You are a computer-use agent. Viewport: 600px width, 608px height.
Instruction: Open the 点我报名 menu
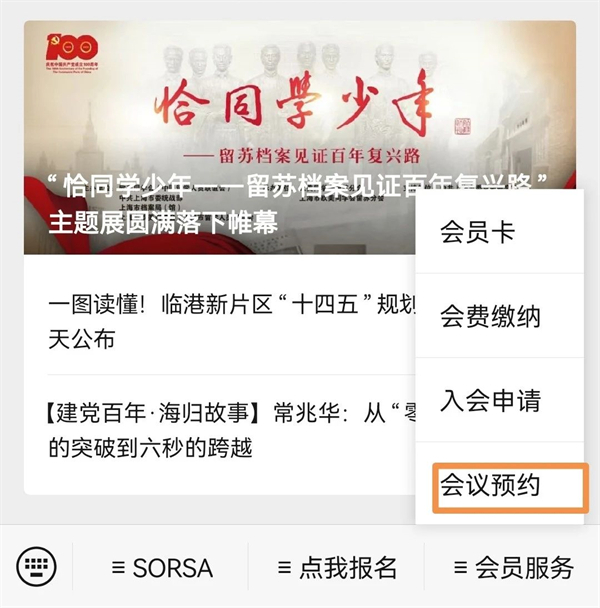coord(336,567)
